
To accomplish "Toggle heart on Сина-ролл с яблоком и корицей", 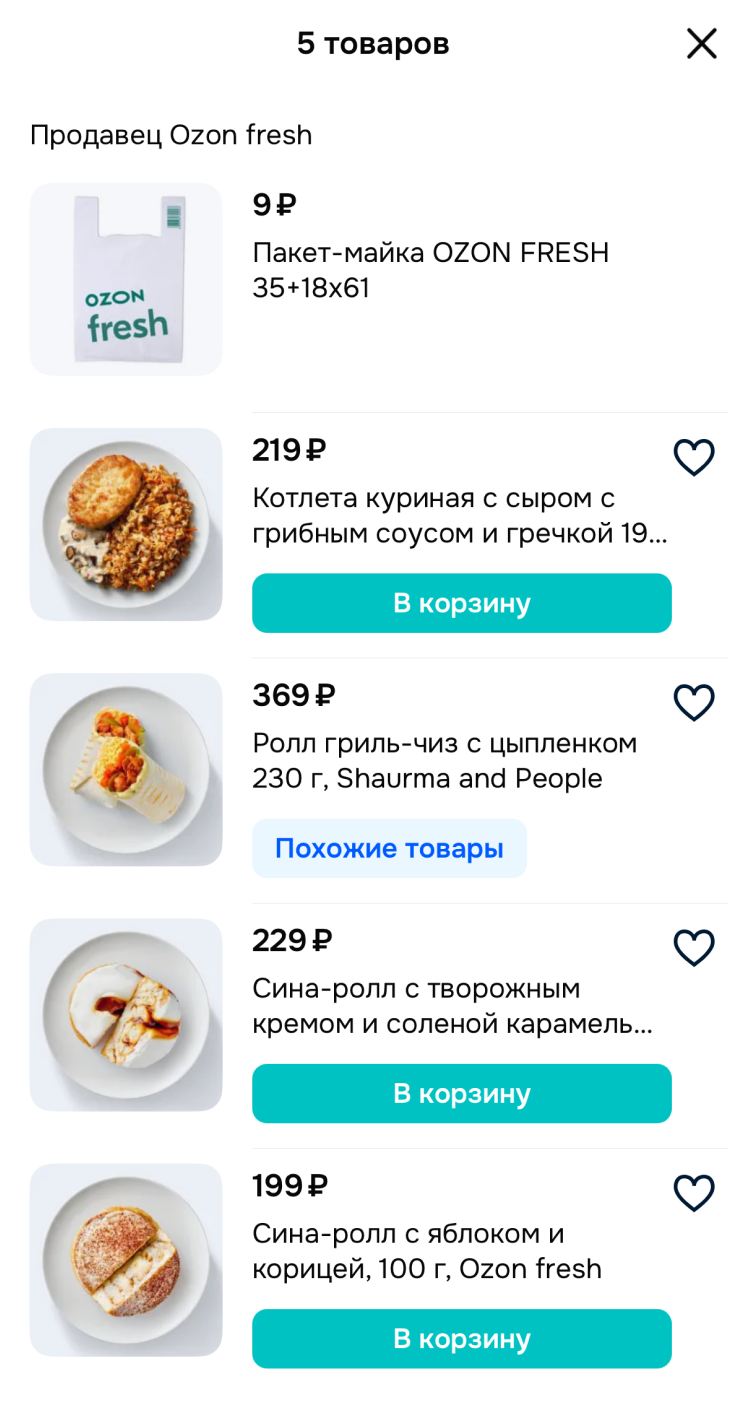I will [694, 1192].
